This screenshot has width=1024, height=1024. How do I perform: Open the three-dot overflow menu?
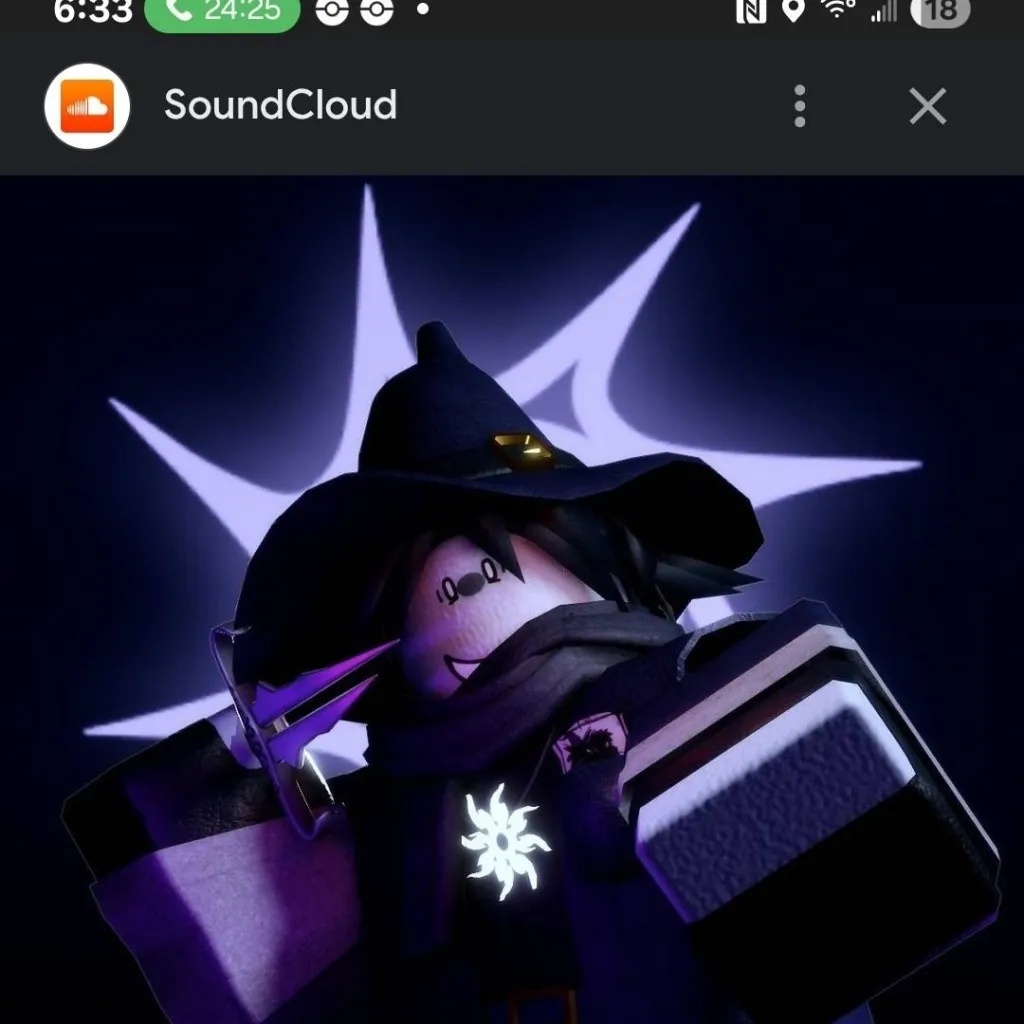tap(799, 105)
